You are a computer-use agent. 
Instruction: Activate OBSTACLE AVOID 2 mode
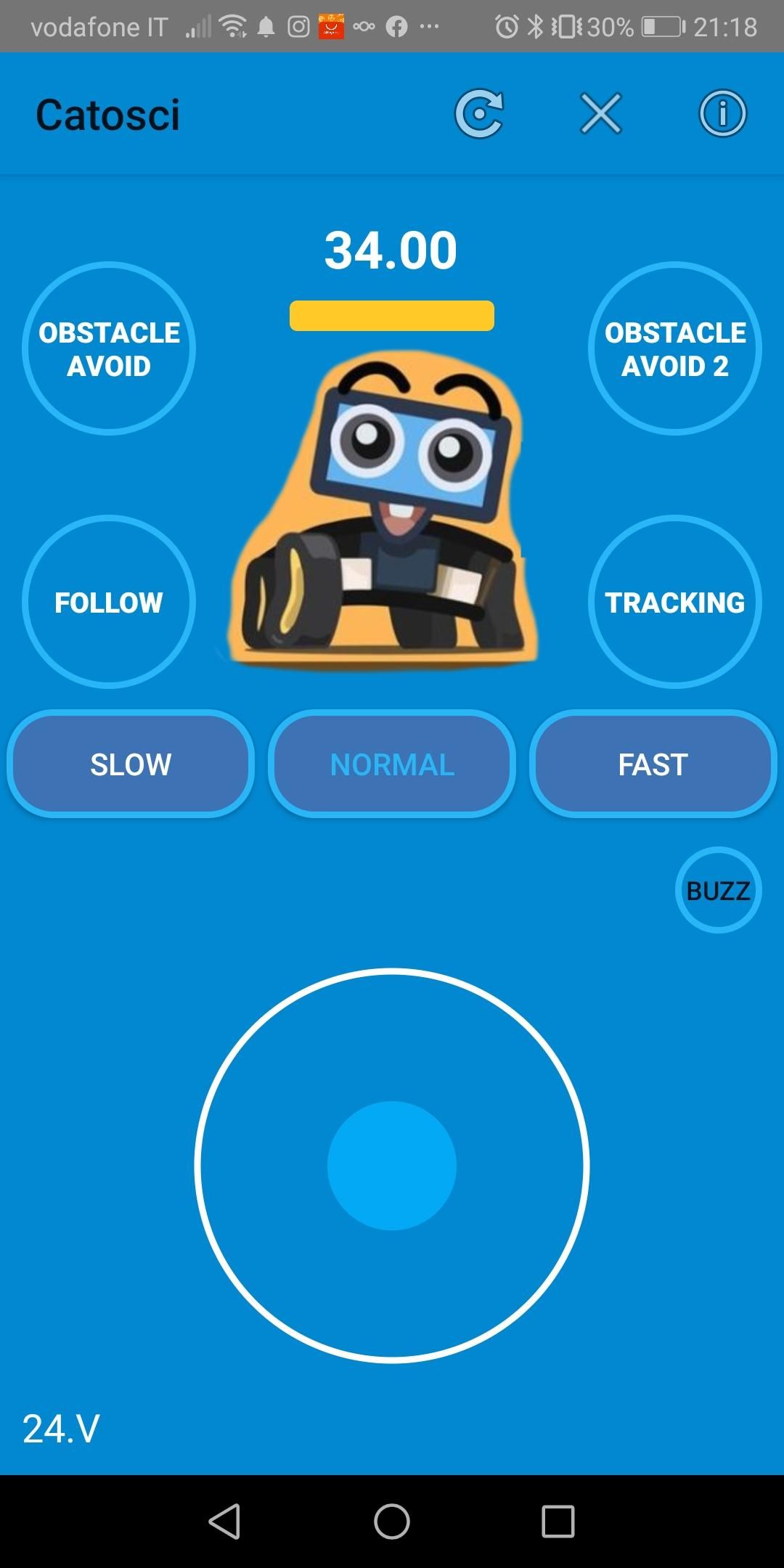675,348
